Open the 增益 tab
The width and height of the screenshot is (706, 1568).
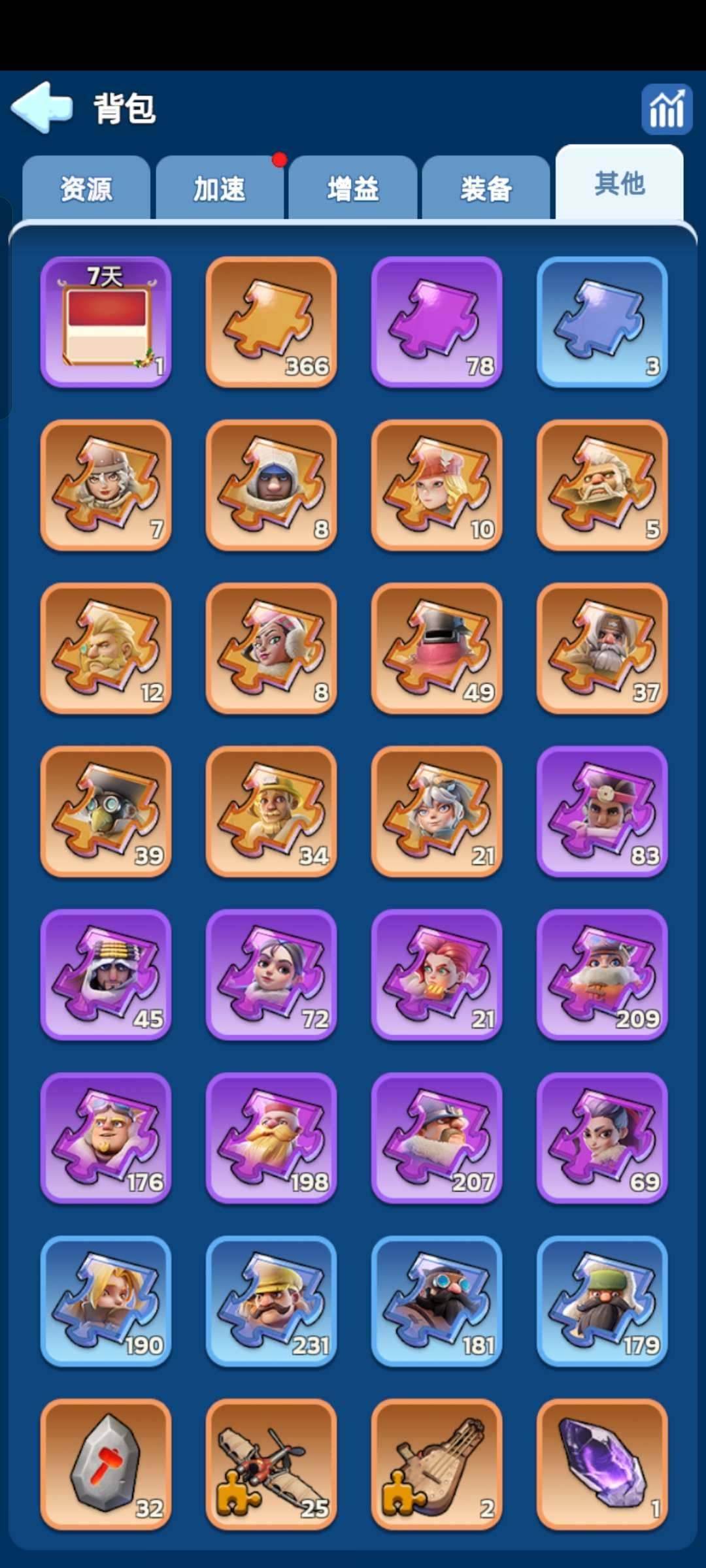point(353,189)
